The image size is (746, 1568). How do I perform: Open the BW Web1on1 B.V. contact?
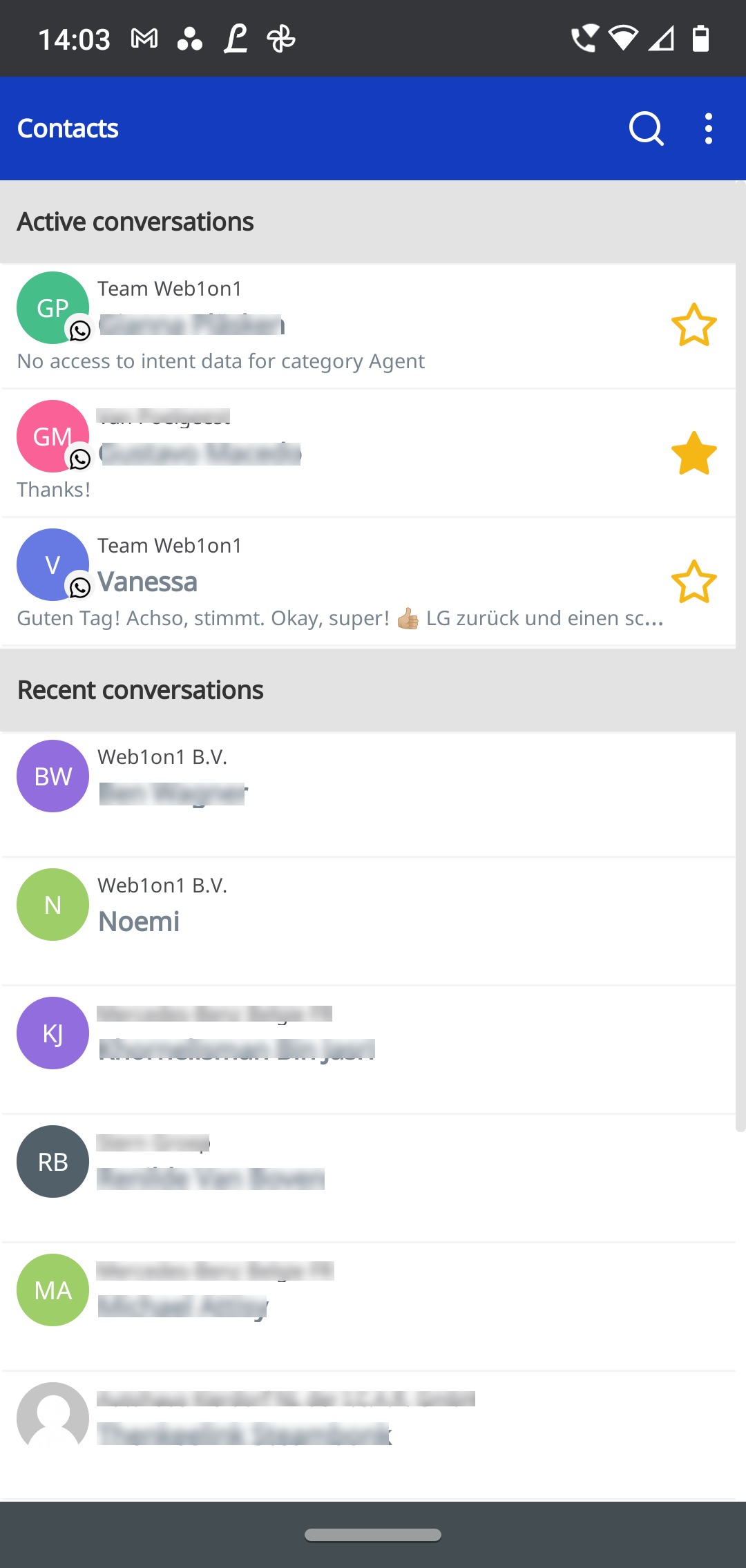pyautogui.click(x=367, y=794)
